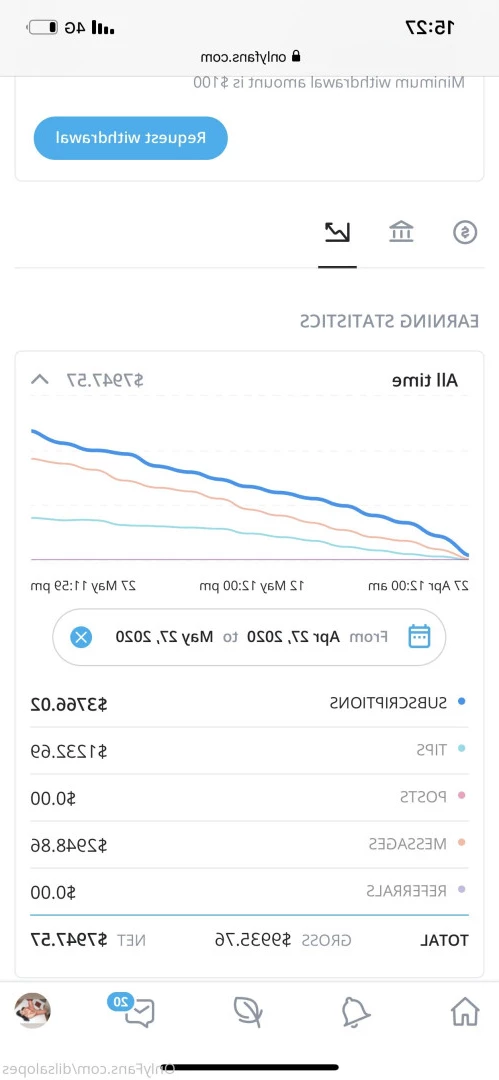Open the bank tab

pyautogui.click(x=401, y=232)
